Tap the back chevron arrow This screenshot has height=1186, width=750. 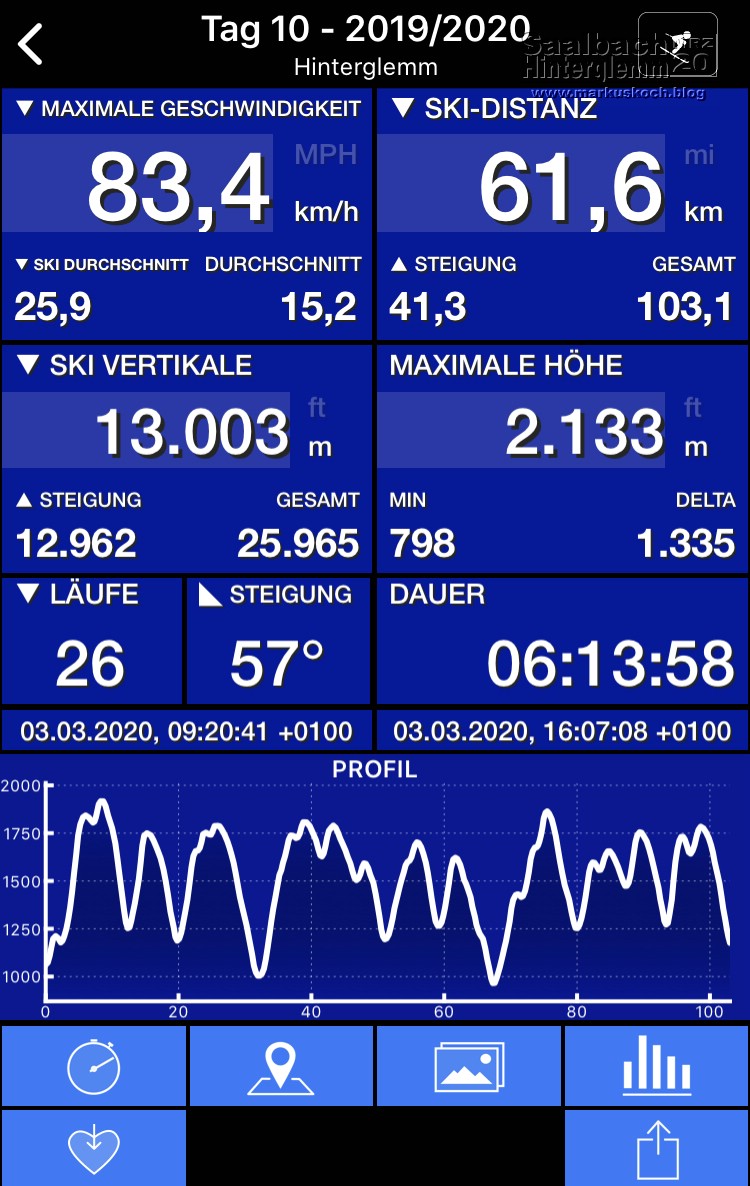coord(30,44)
